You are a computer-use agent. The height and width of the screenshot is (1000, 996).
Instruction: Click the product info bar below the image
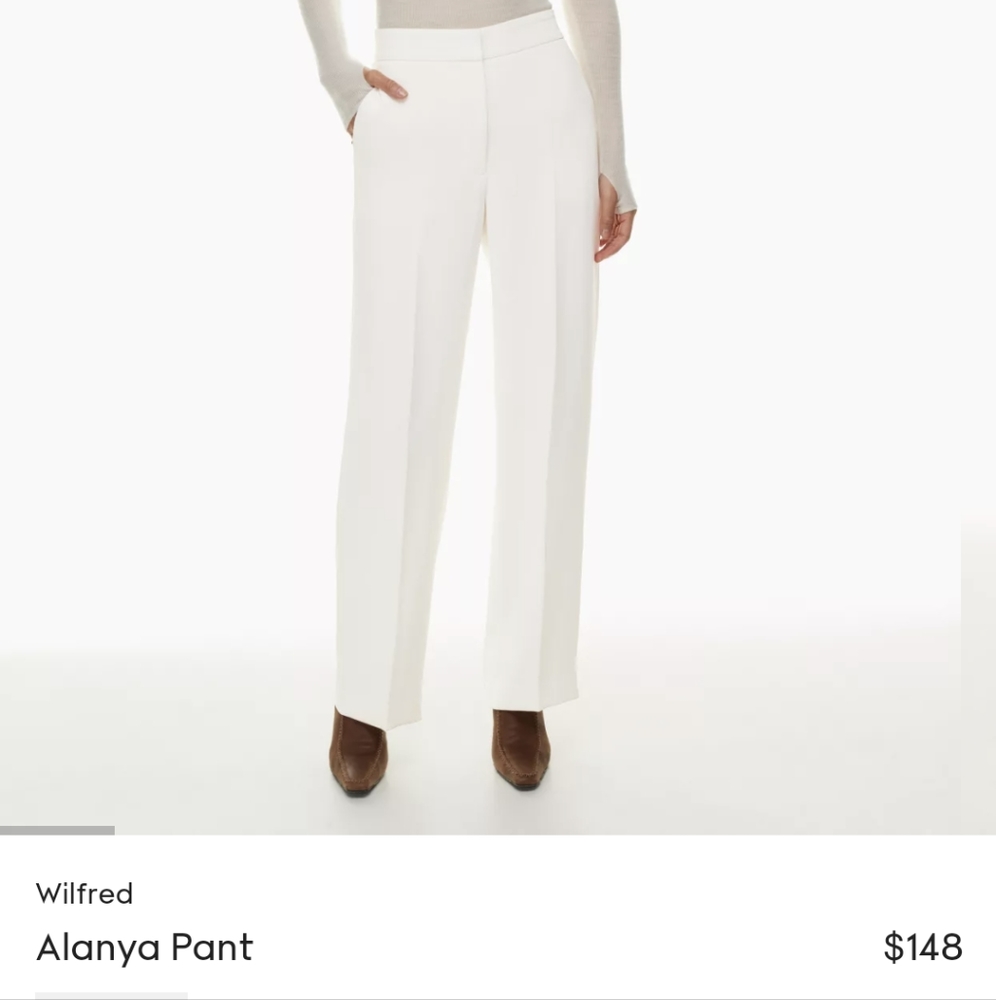tap(498, 920)
